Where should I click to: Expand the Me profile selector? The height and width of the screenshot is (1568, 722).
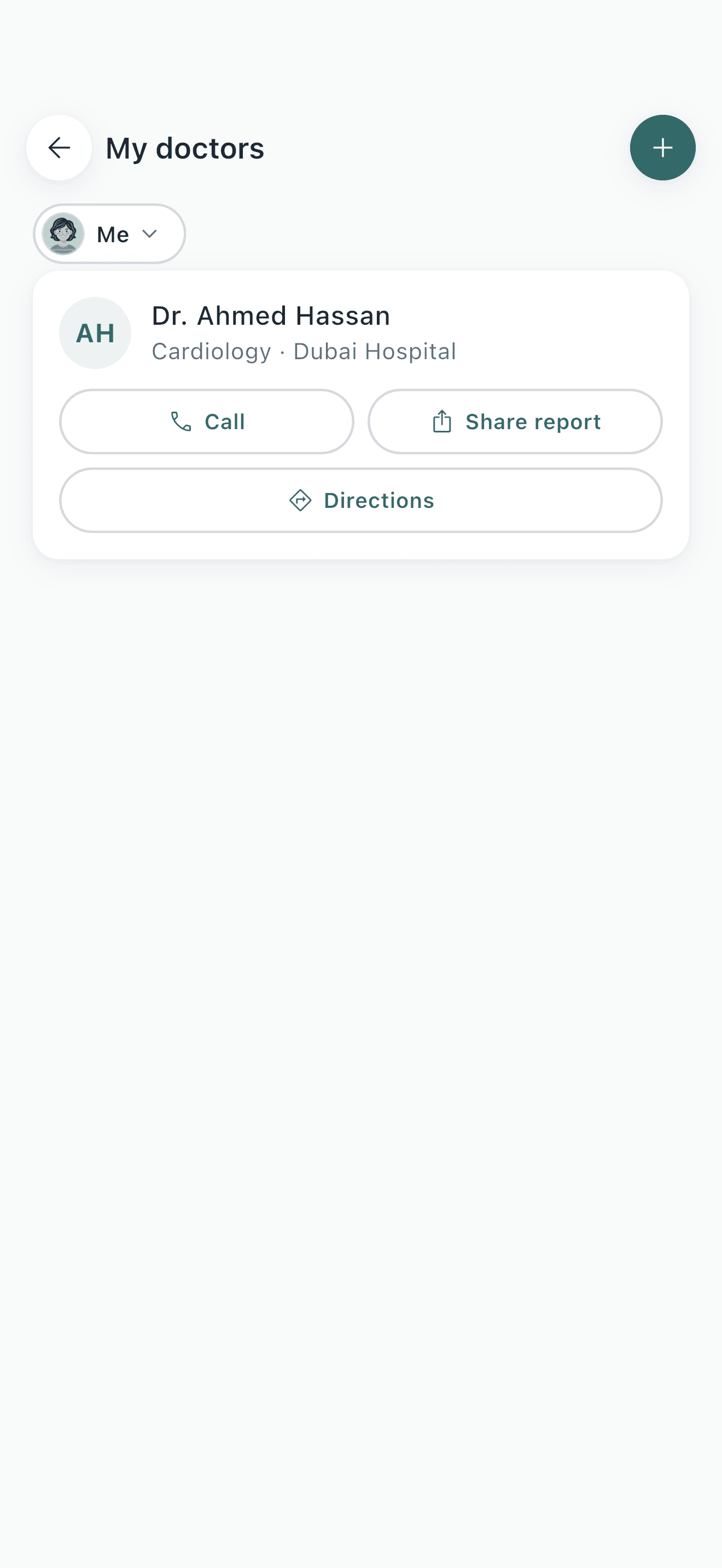pyautogui.click(x=109, y=234)
